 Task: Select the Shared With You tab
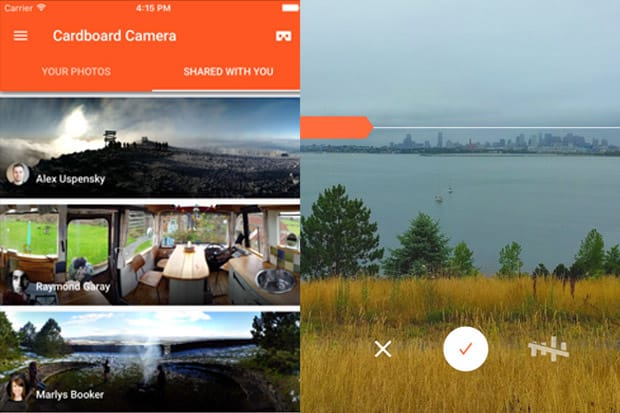coord(226,72)
